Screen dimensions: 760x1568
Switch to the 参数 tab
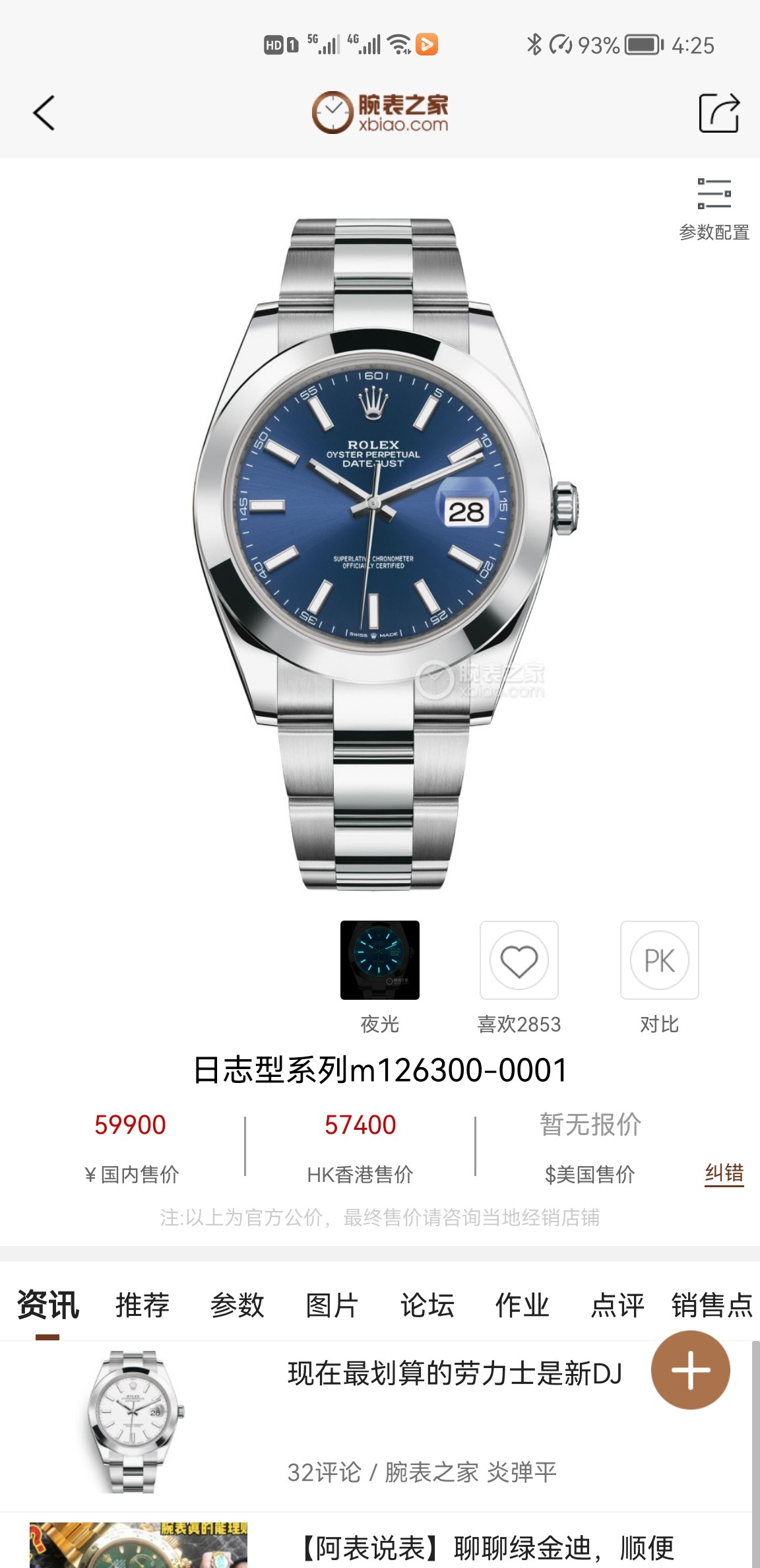coord(237,1305)
